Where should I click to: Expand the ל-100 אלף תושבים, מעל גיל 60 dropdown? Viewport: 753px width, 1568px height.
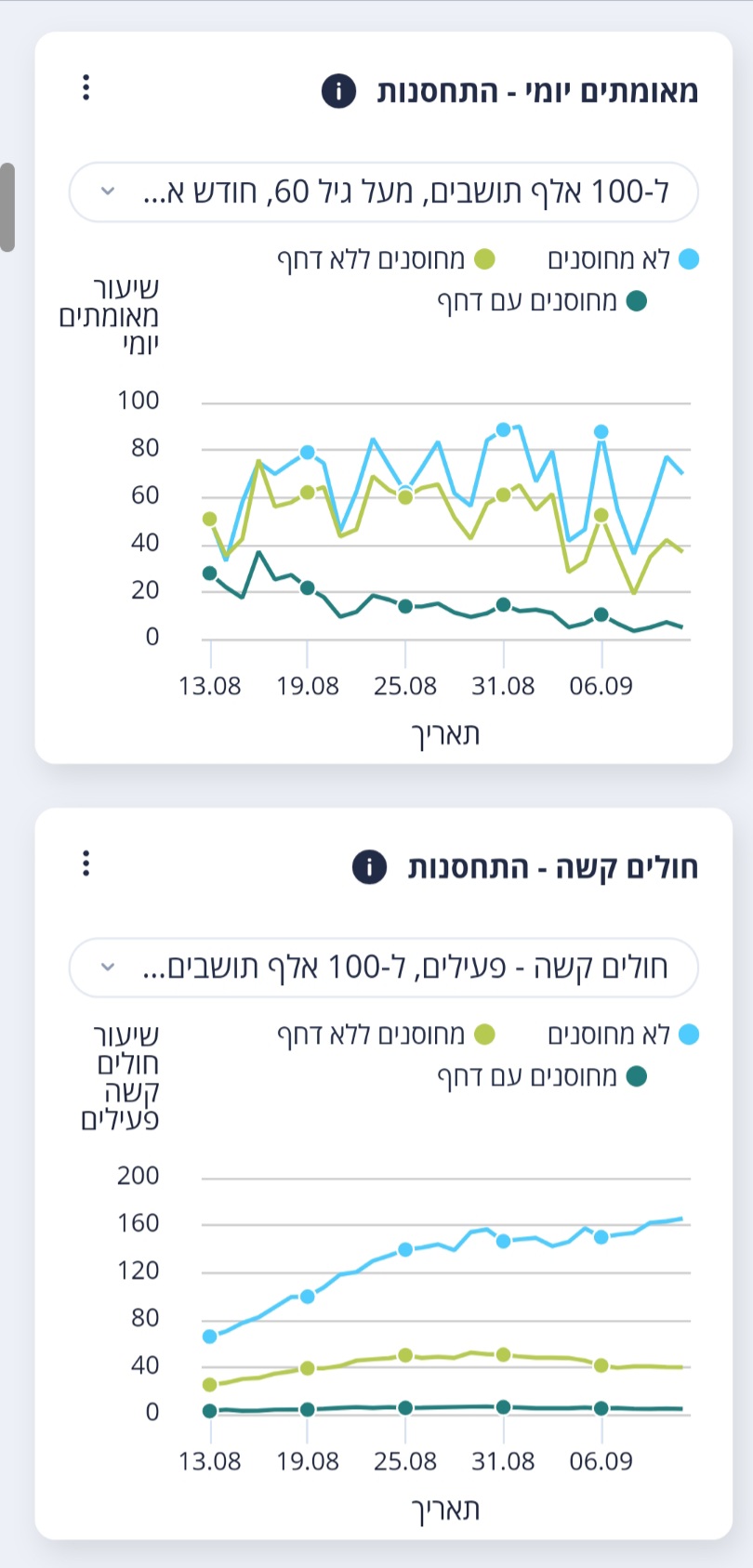coord(383,192)
